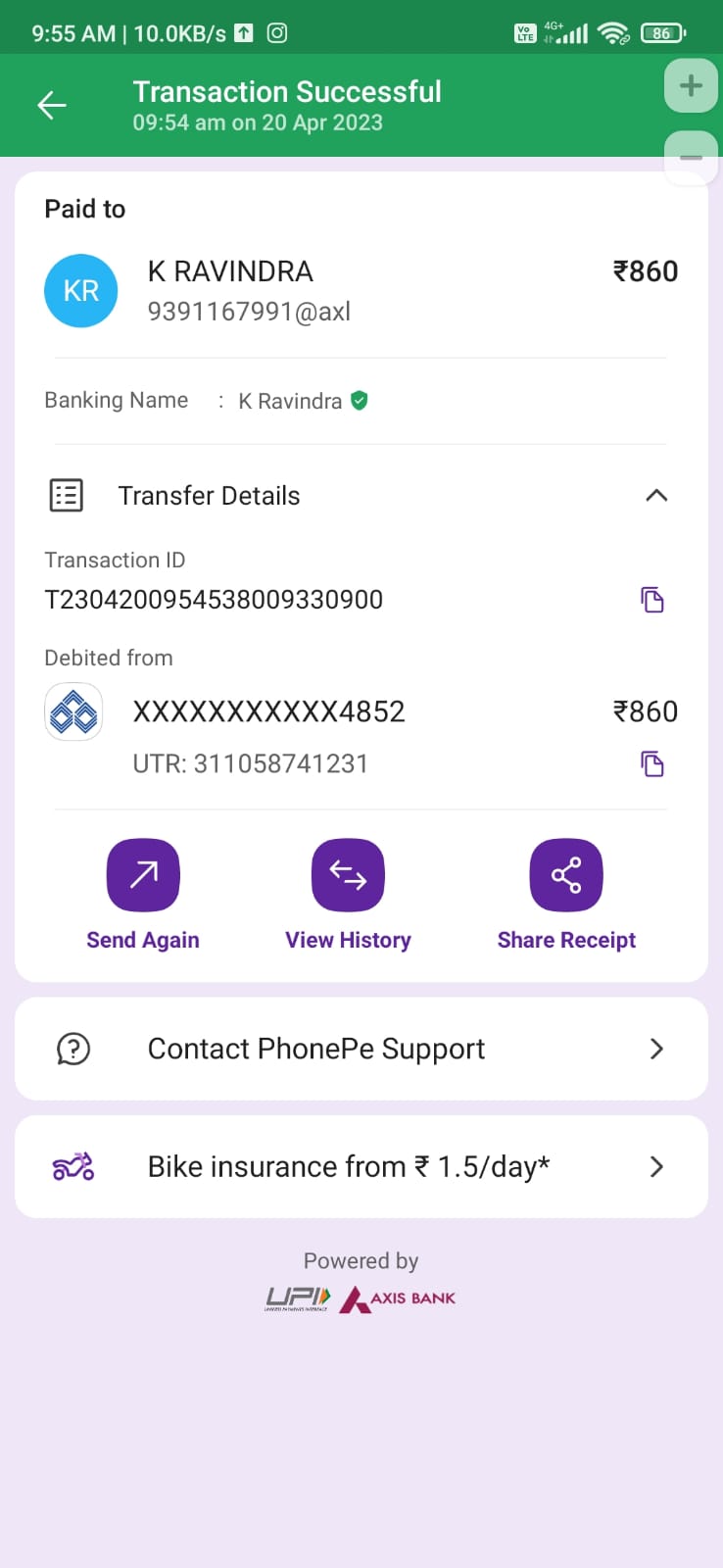This screenshot has width=723, height=1568.
Task: Open the Bike insurance offer
Action: 361,1166
